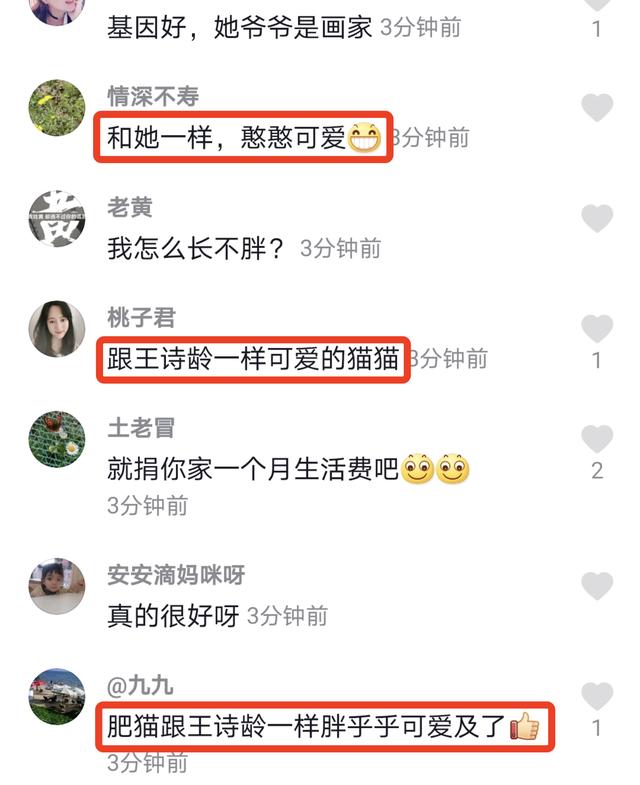Like @九九's comment about 肥猫
Viewport: 640px width, 785px height.
pyautogui.click(x=597, y=696)
